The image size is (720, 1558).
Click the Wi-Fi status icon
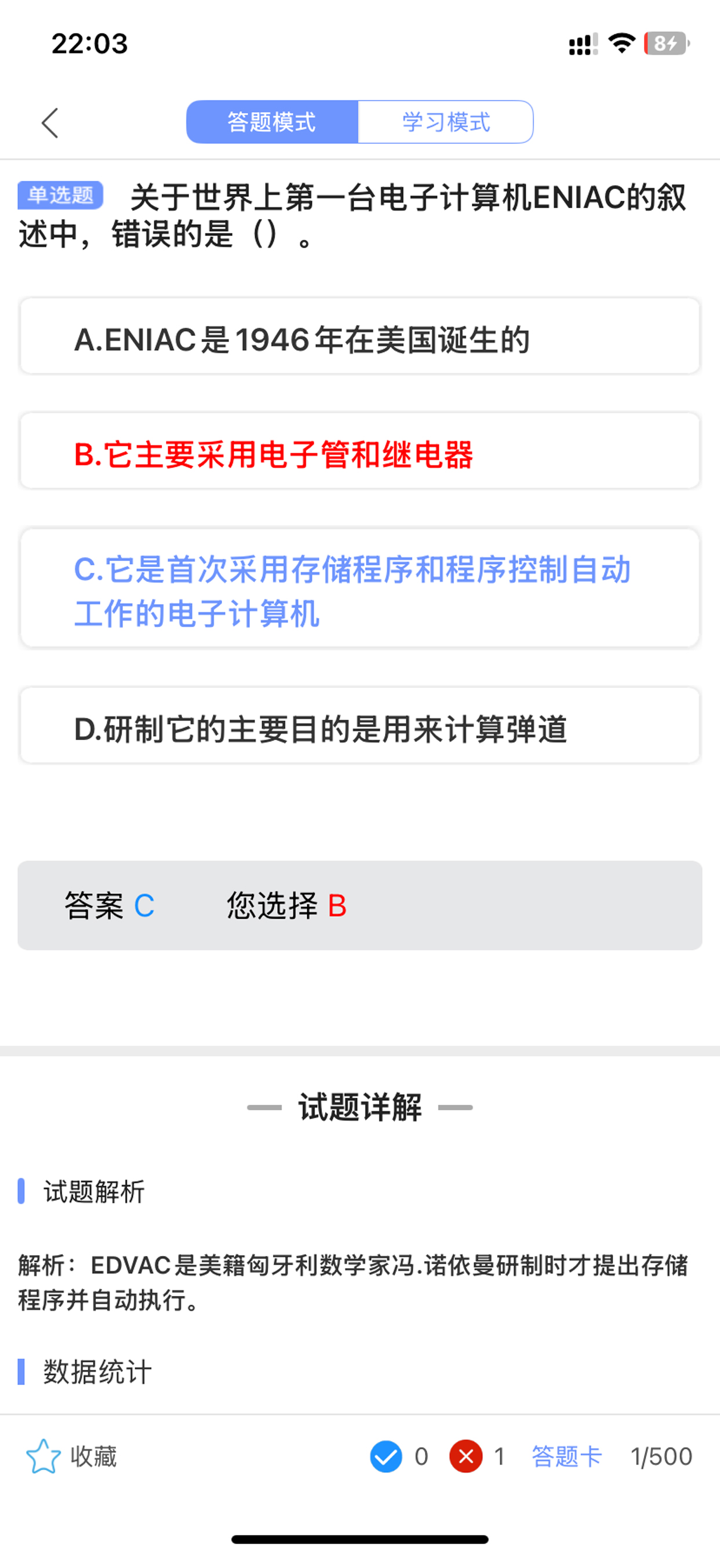tap(620, 42)
